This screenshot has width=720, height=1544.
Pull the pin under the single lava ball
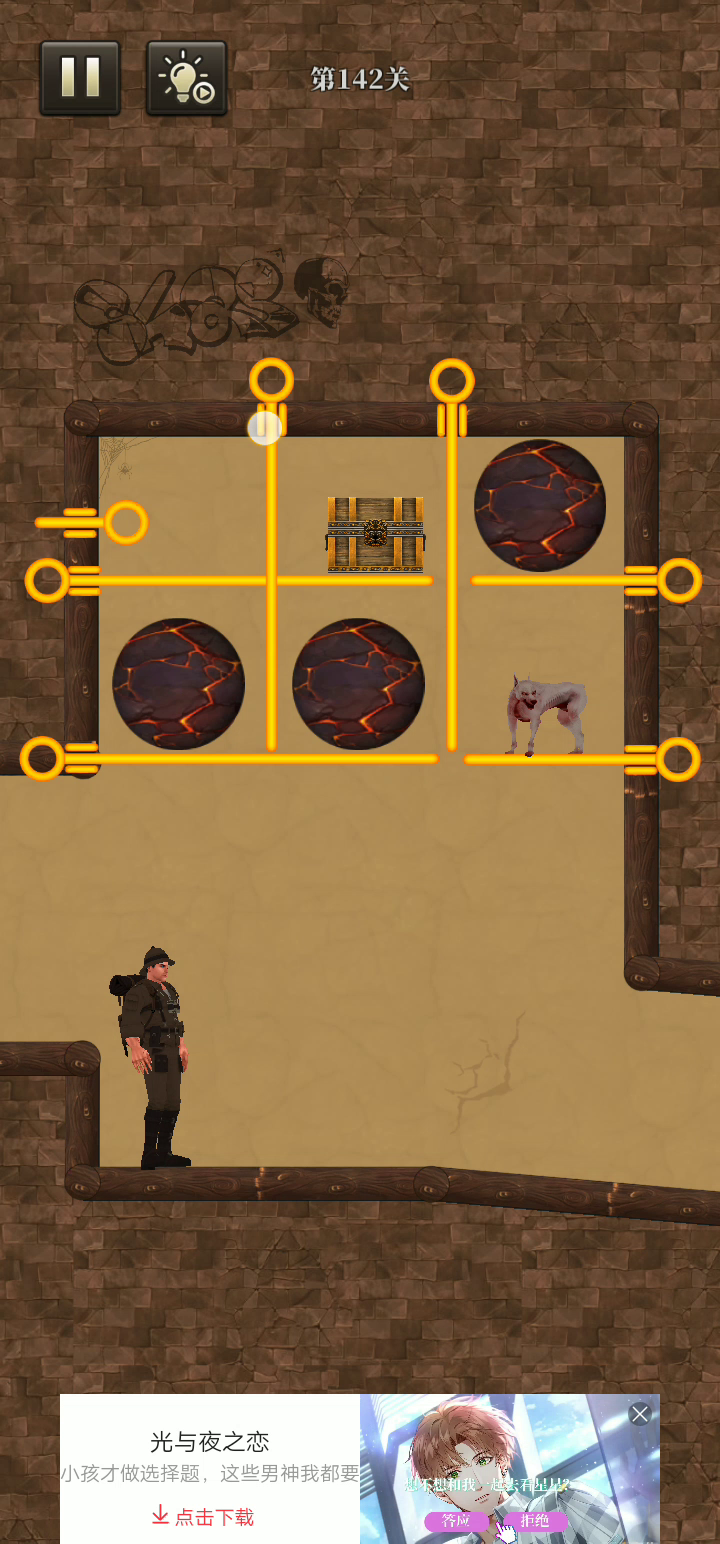click(x=680, y=580)
